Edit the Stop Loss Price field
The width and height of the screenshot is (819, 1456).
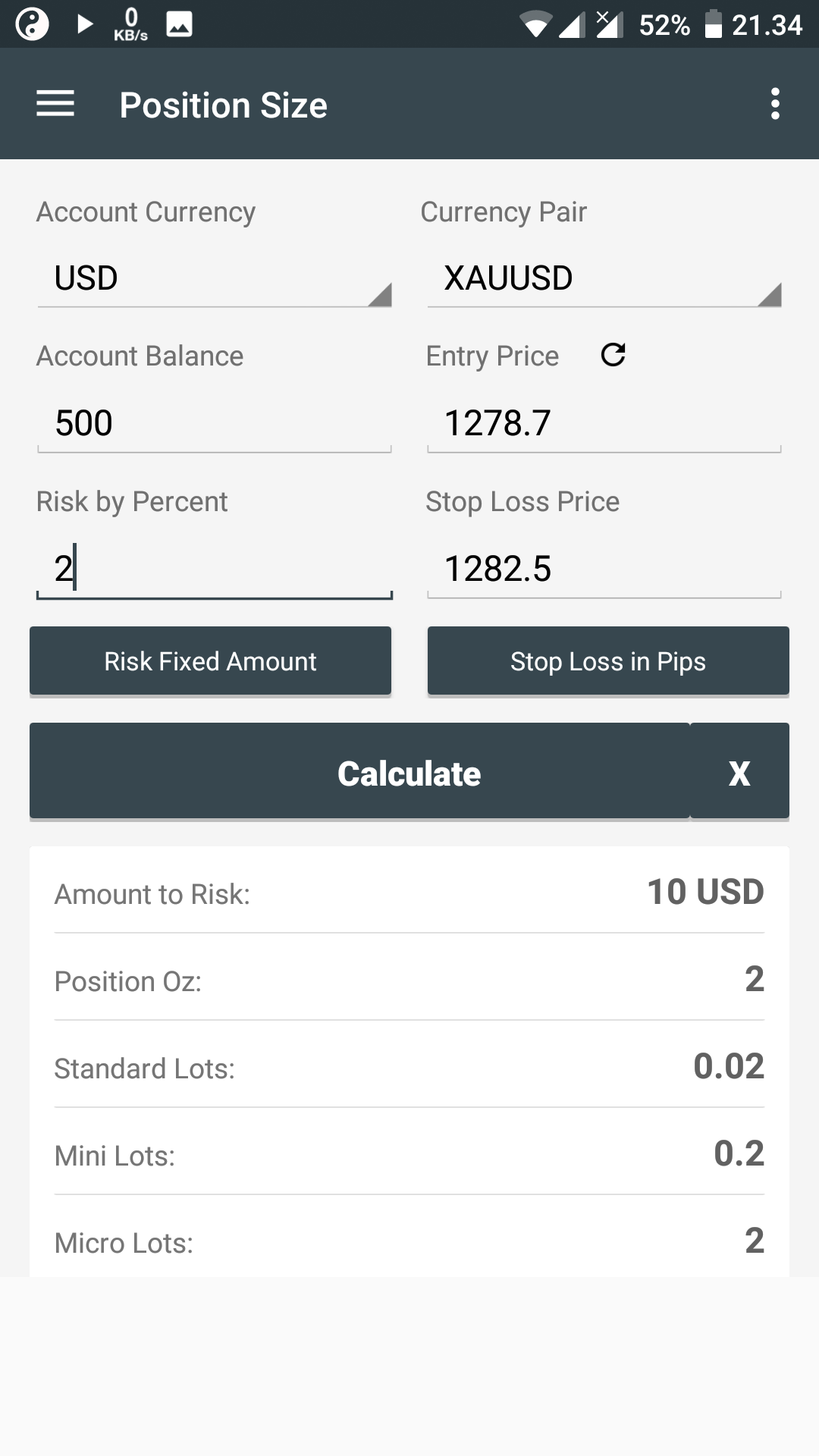[604, 569]
